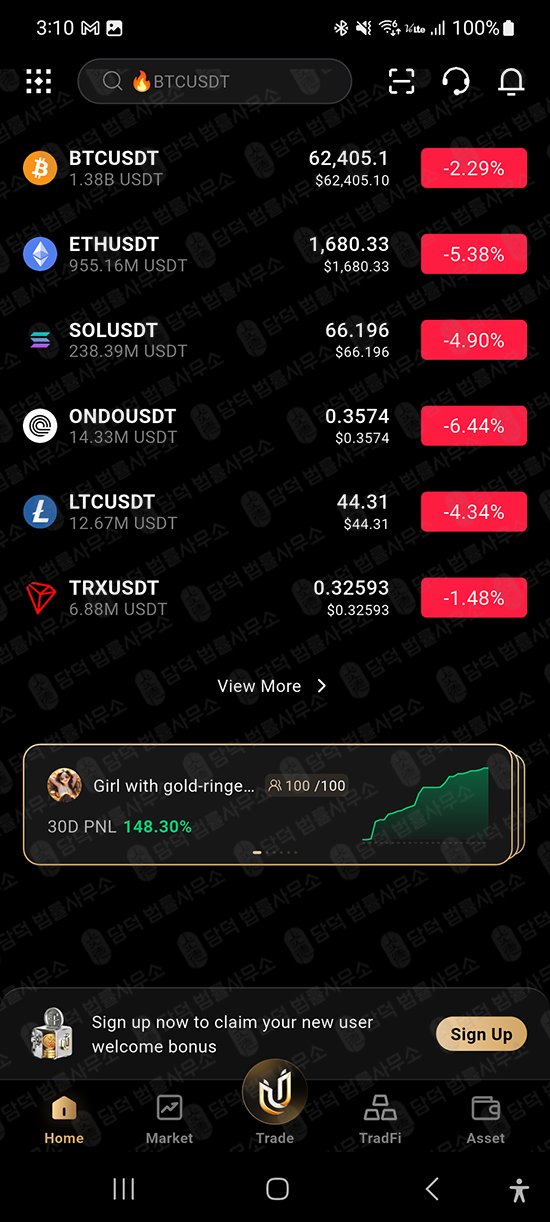Switch to the Market tab
Image resolution: width=550 pixels, height=1222 pixels.
[x=169, y=1119]
